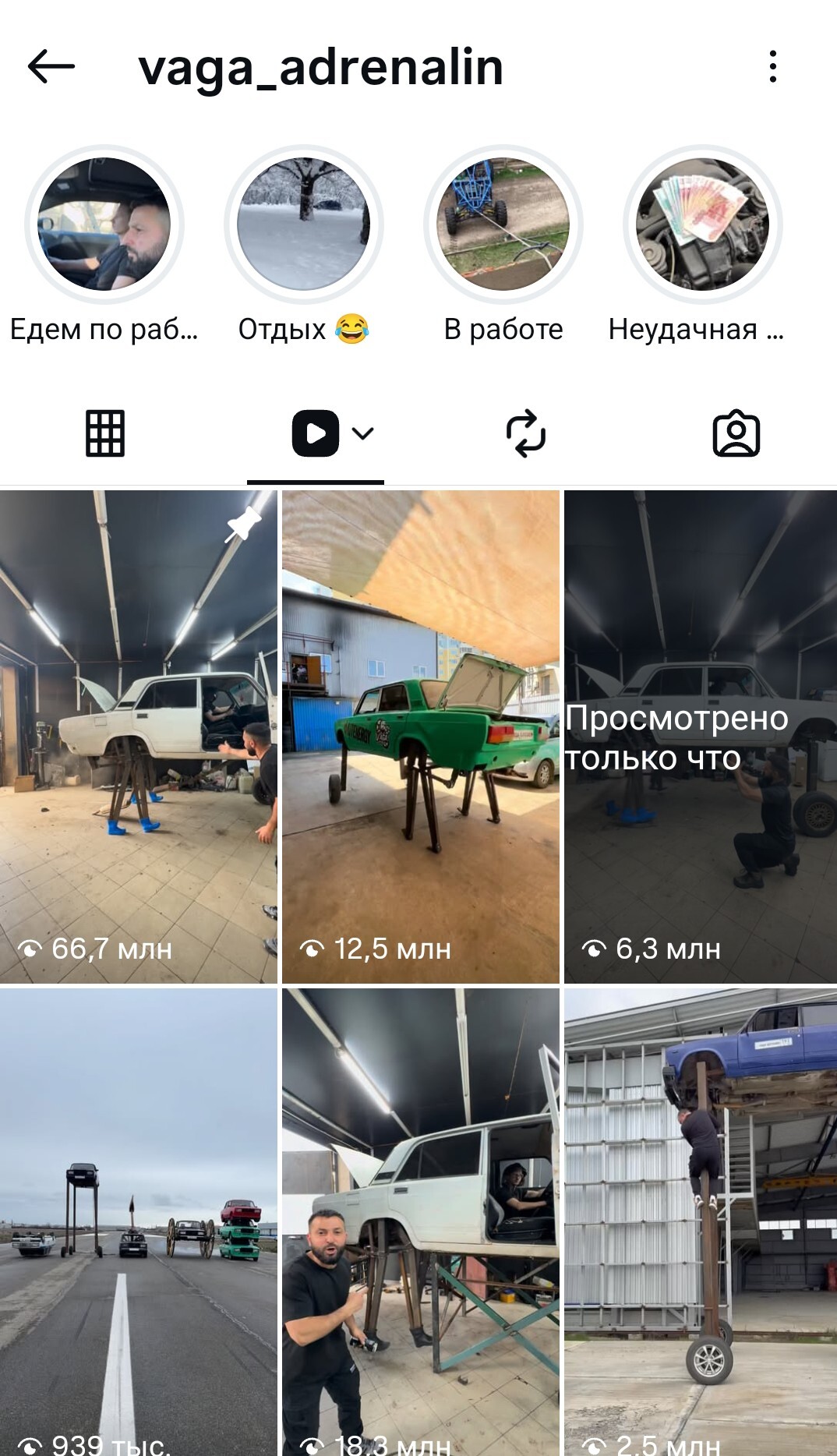The width and height of the screenshot is (837, 1456).
Task: Go back using the arrow icon
Action: (x=51, y=66)
